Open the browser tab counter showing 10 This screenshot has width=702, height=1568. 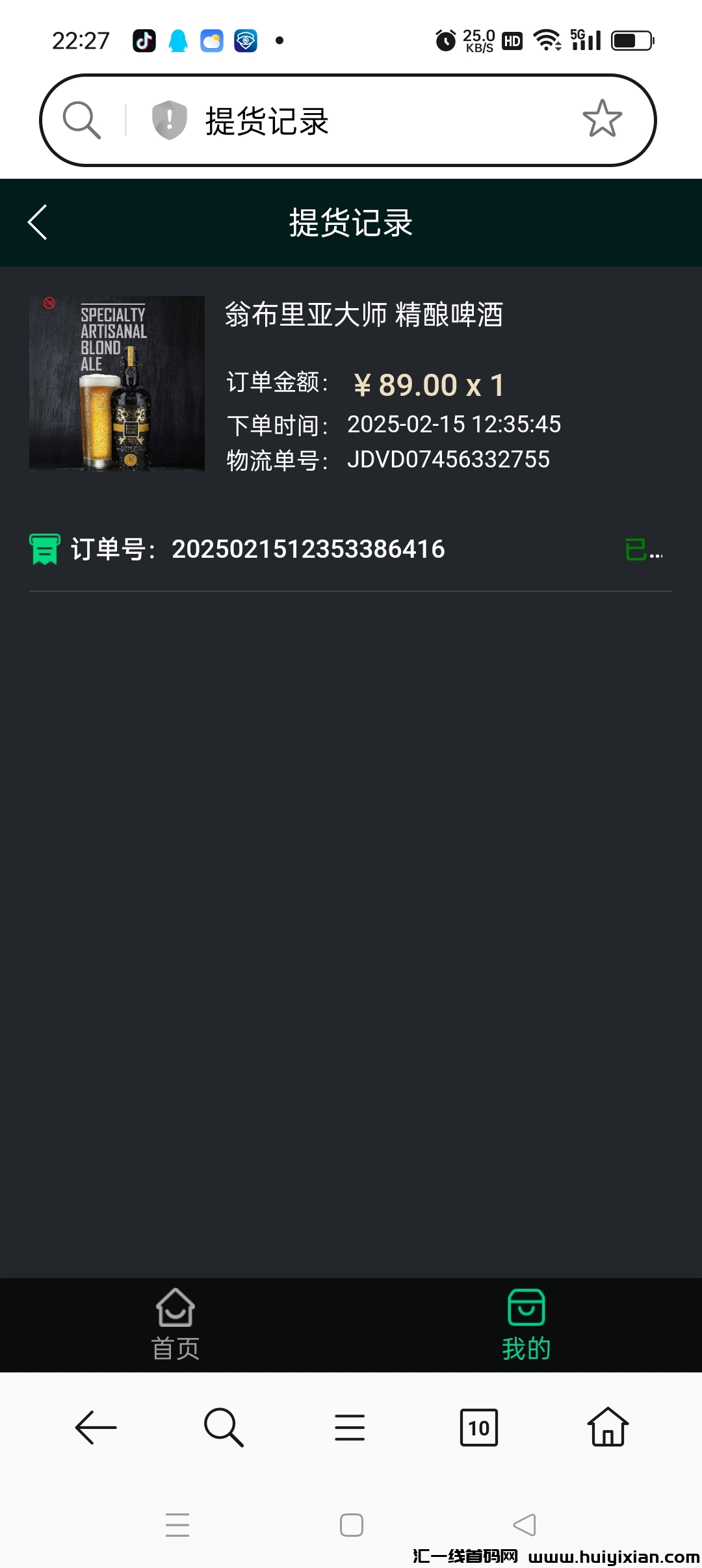(480, 1428)
